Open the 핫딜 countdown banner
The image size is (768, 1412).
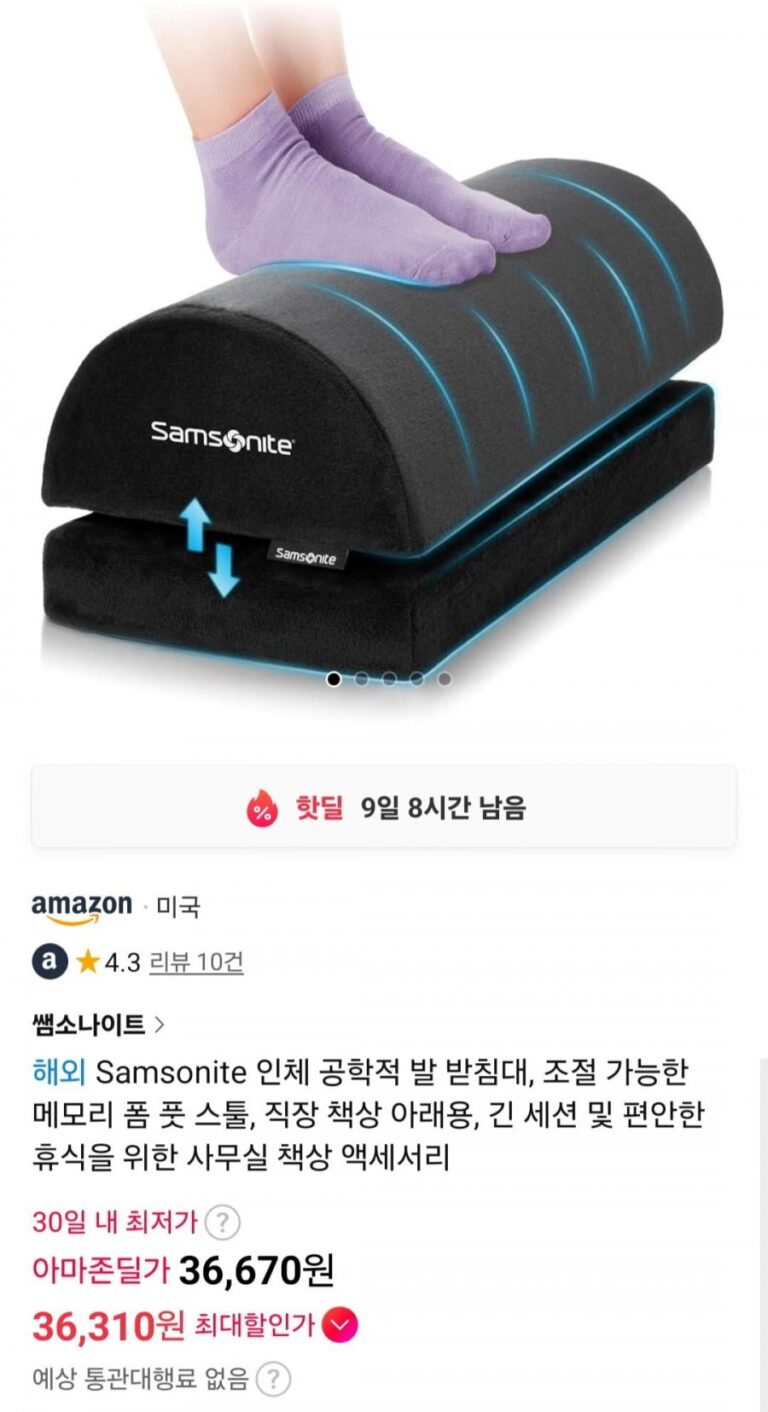tap(384, 807)
